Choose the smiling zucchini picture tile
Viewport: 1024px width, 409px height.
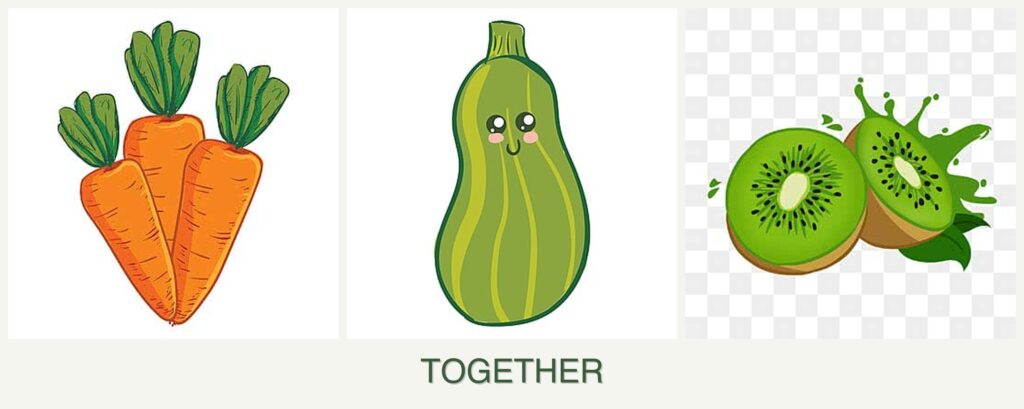512,174
